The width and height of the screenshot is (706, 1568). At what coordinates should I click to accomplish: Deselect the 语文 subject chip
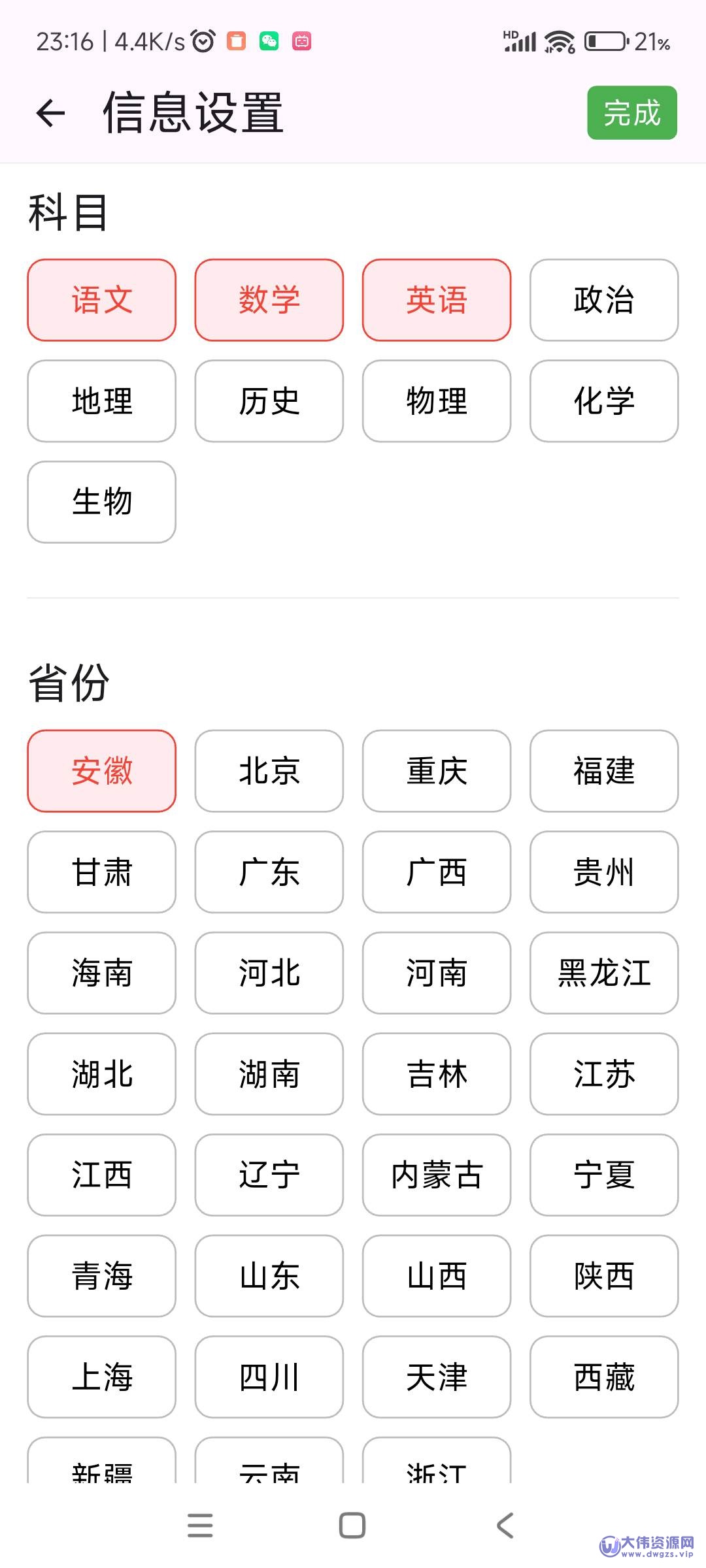click(x=101, y=301)
